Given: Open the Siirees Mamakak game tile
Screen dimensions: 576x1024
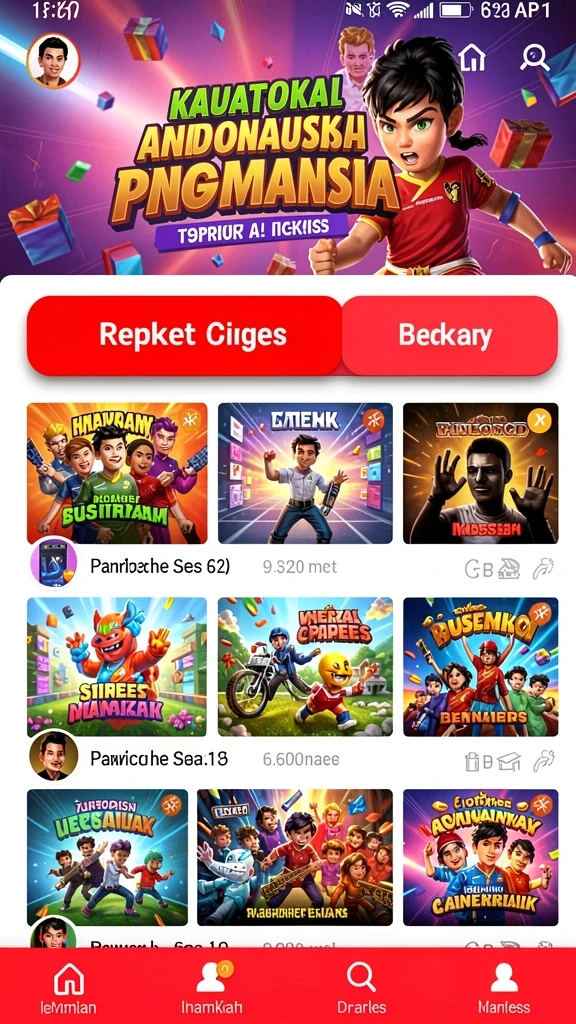Looking at the screenshot, I should [117, 667].
